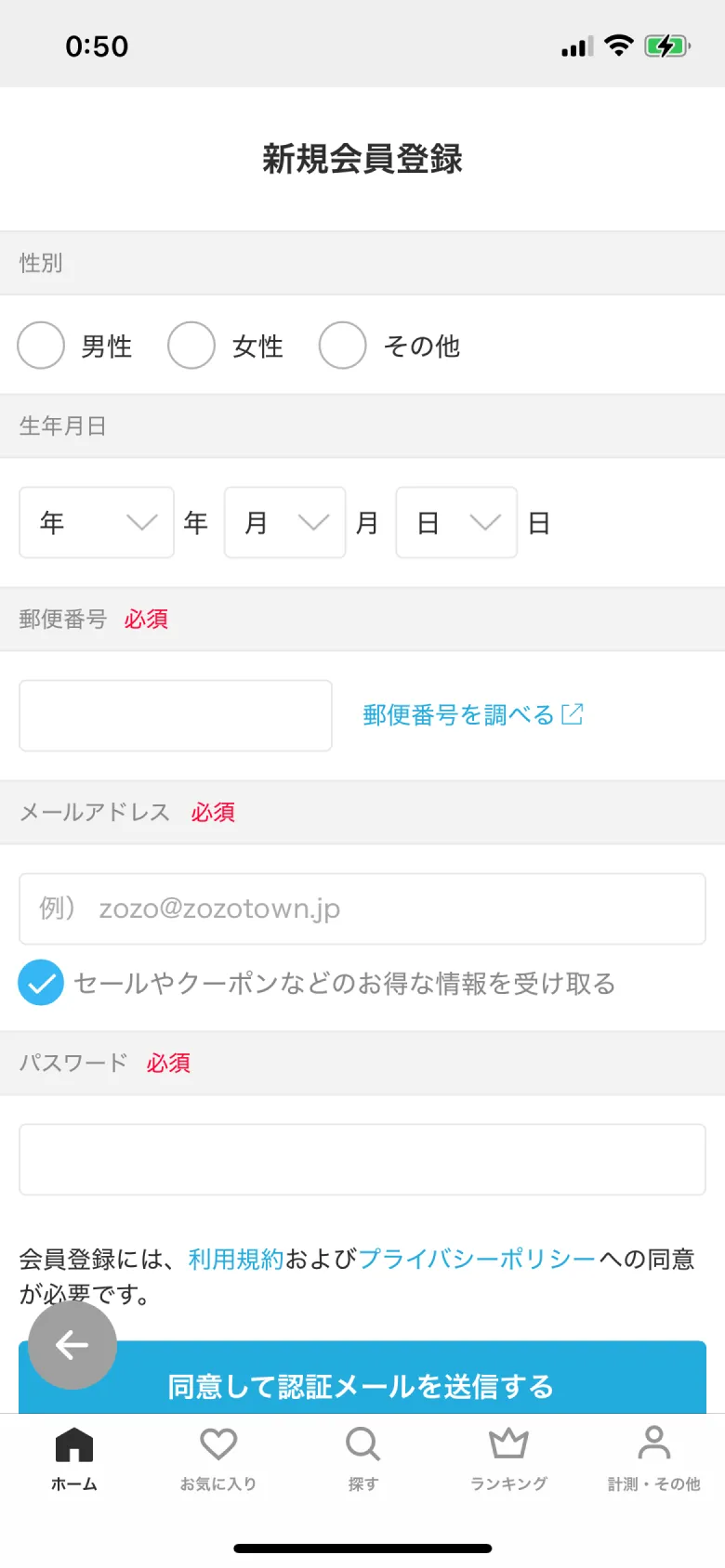Select the 女性 gender radio button
The height and width of the screenshot is (1568, 725).
[191, 345]
